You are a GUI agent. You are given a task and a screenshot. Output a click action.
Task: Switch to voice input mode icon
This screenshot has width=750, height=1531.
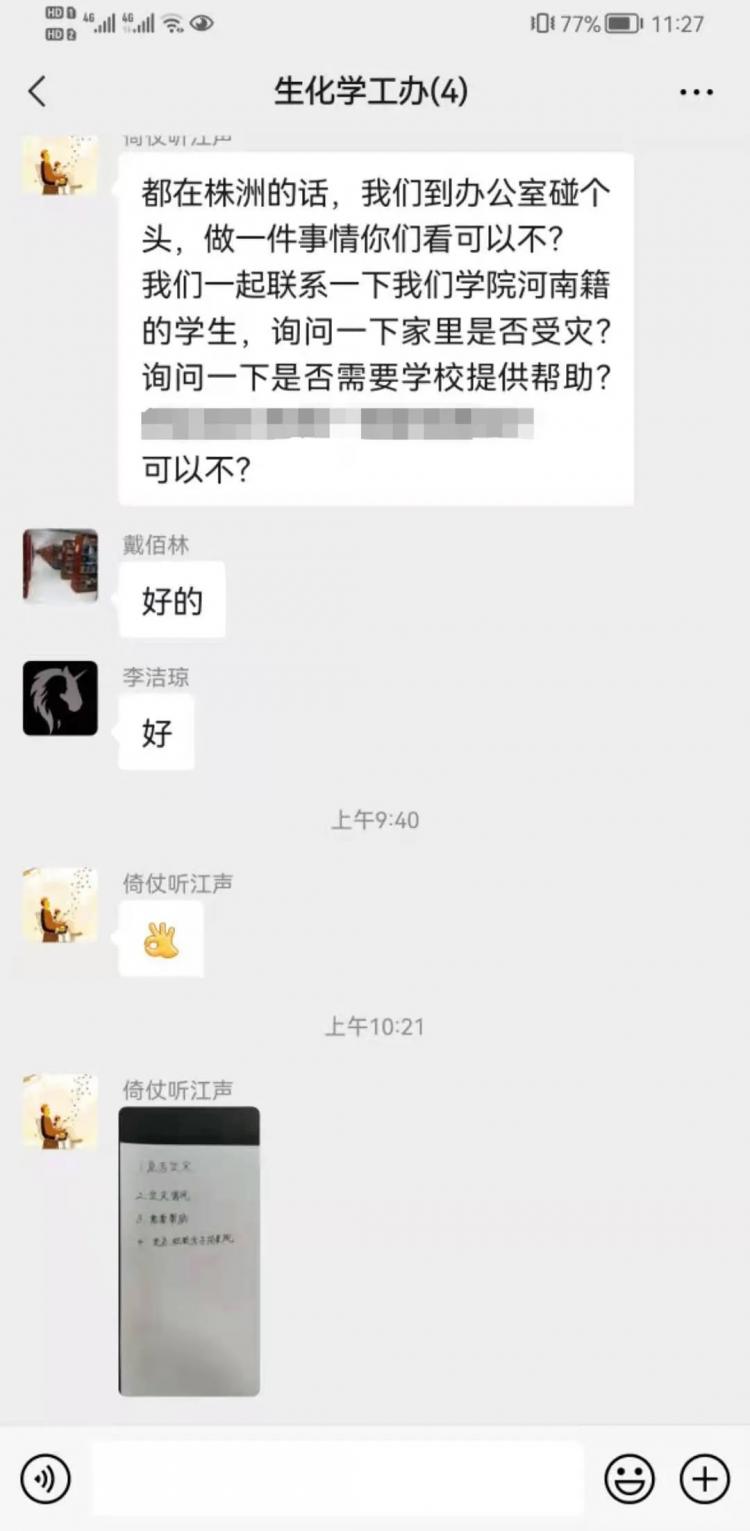click(x=44, y=1478)
